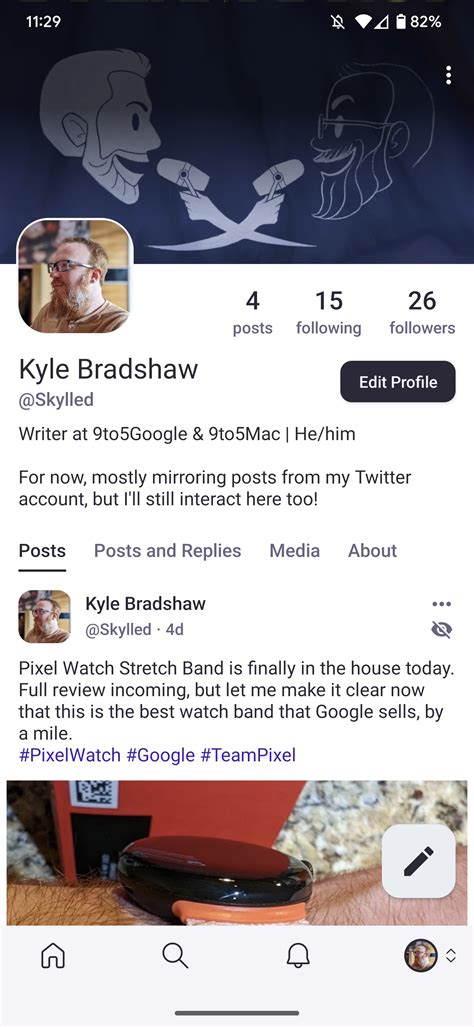
Task: Open search from bottom navigation
Action: (175, 956)
